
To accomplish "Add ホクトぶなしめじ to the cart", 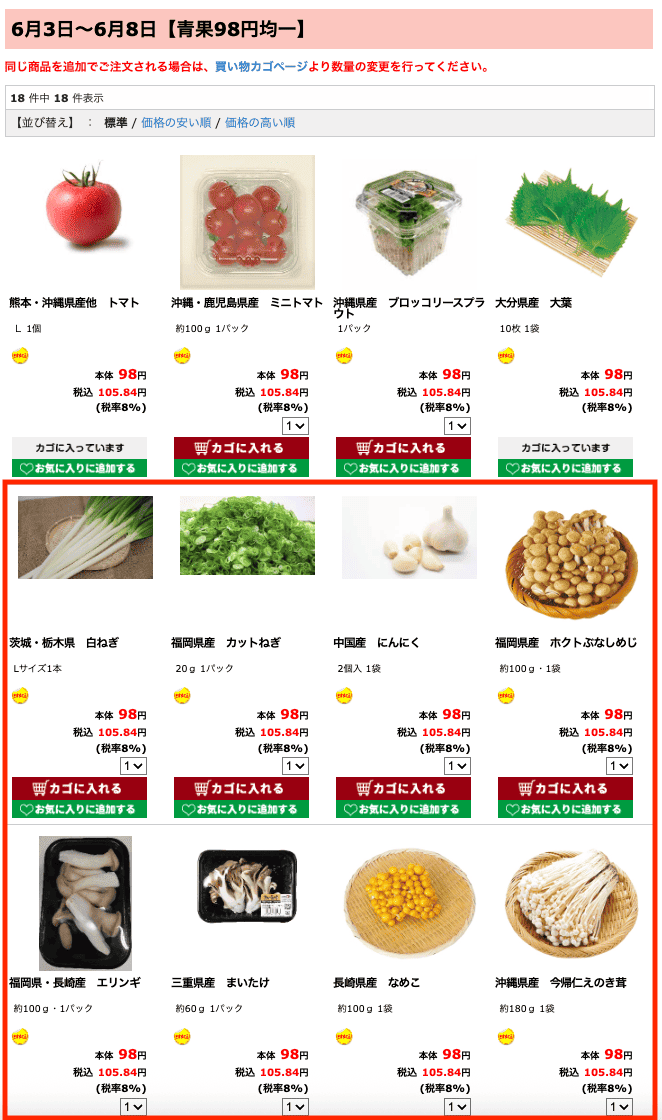I will tap(565, 788).
